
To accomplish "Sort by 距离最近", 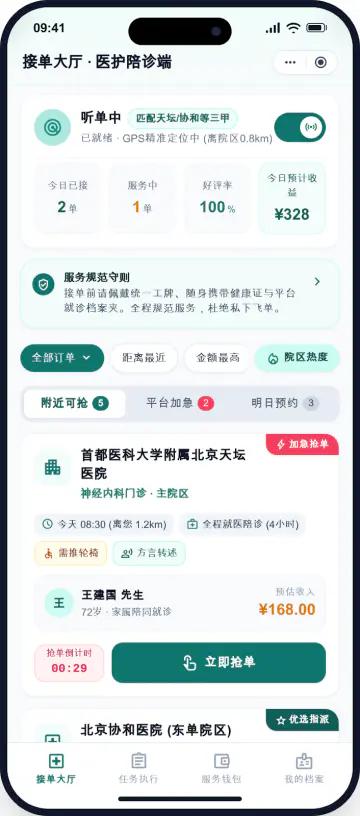I will point(144,358).
